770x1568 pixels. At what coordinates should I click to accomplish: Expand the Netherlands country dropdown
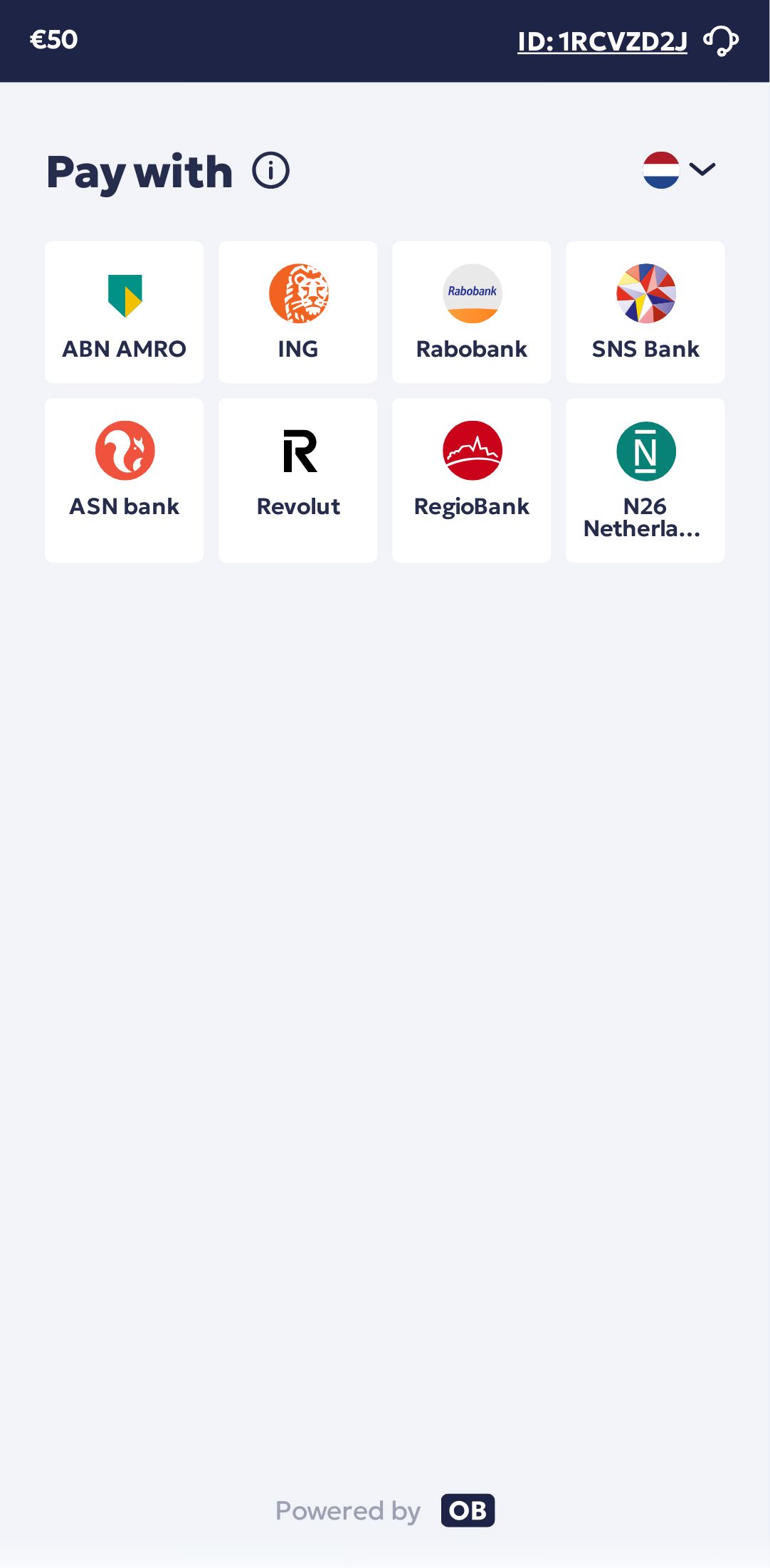(x=680, y=169)
